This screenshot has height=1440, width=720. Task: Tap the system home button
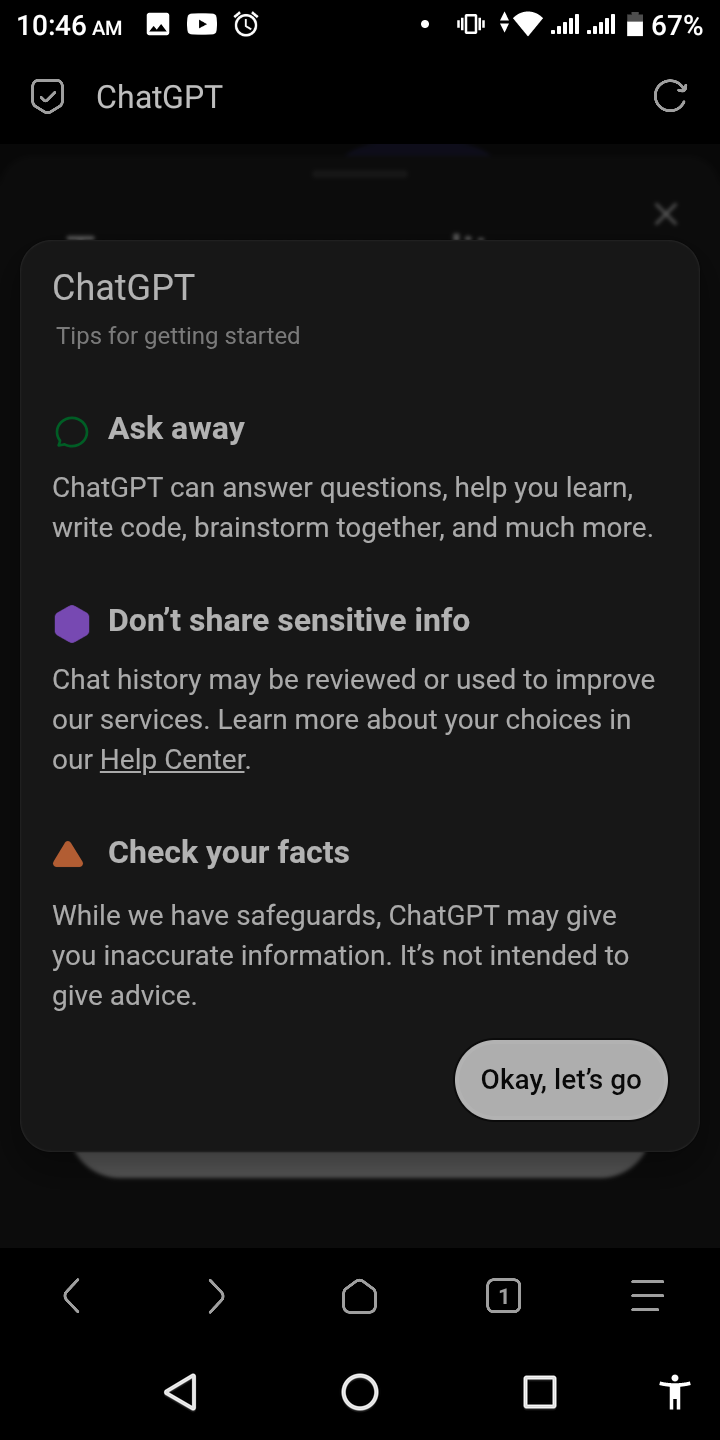(360, 1391)
